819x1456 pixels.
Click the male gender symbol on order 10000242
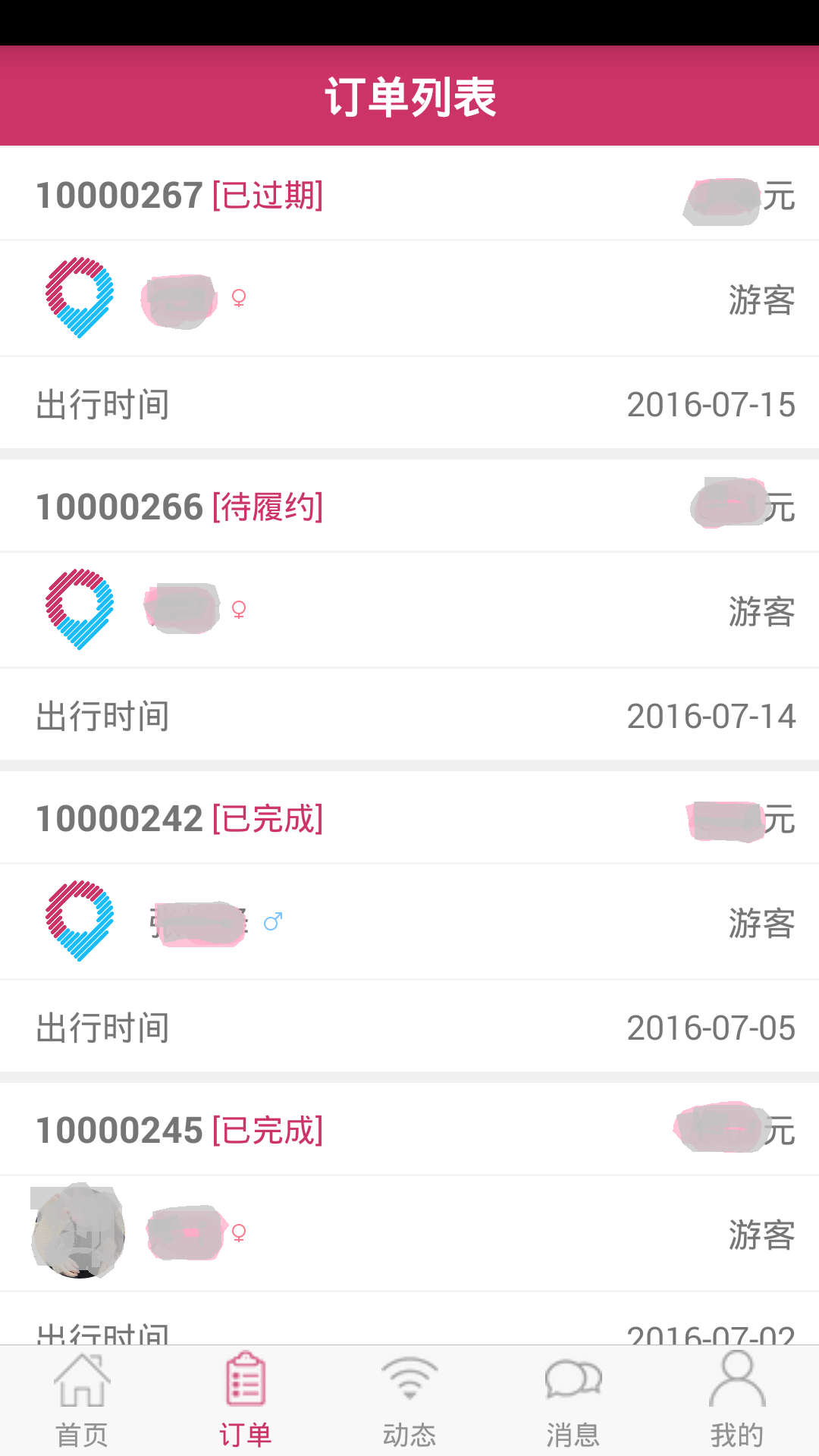point(274,922)
